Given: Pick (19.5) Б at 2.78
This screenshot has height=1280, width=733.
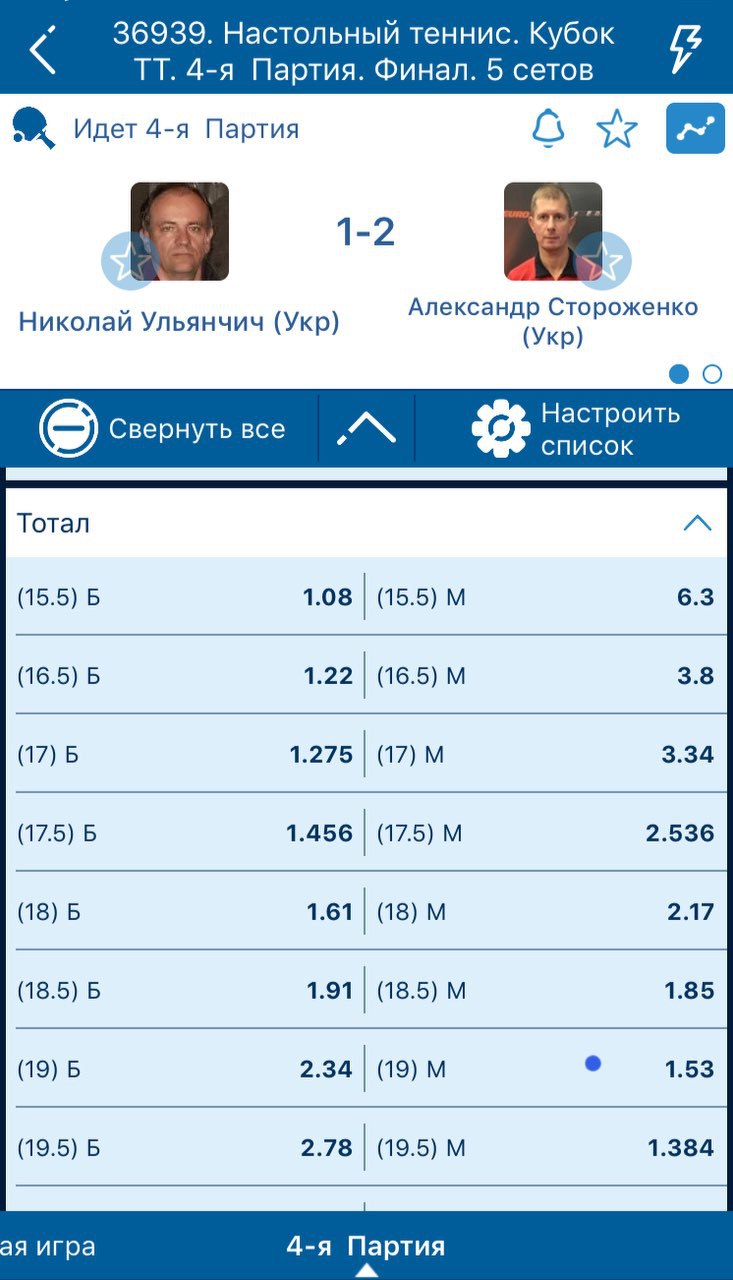Looking at the screenshot, I should point(185,1147).
